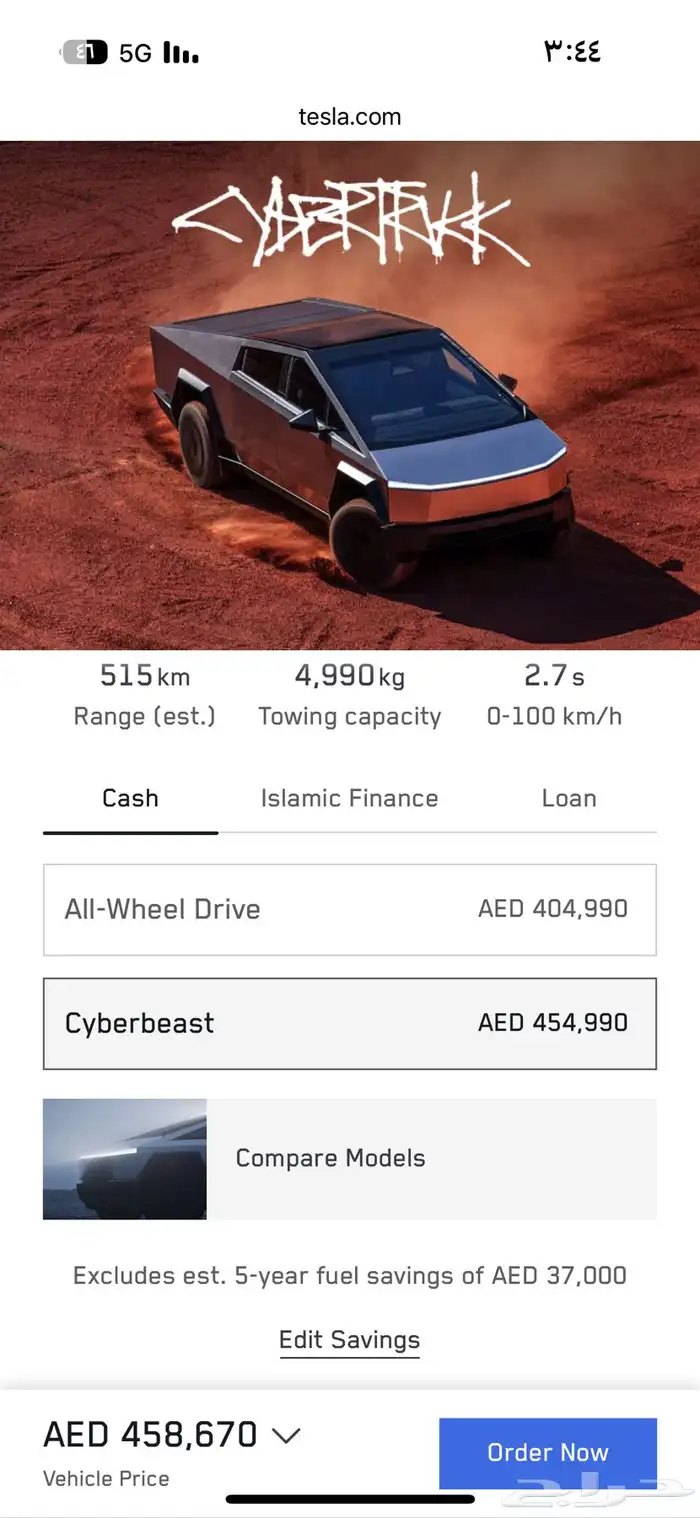Tap the Order Now button
Screen dimensions: 700x1518
pyautogui.click(x=547, y=1452)
